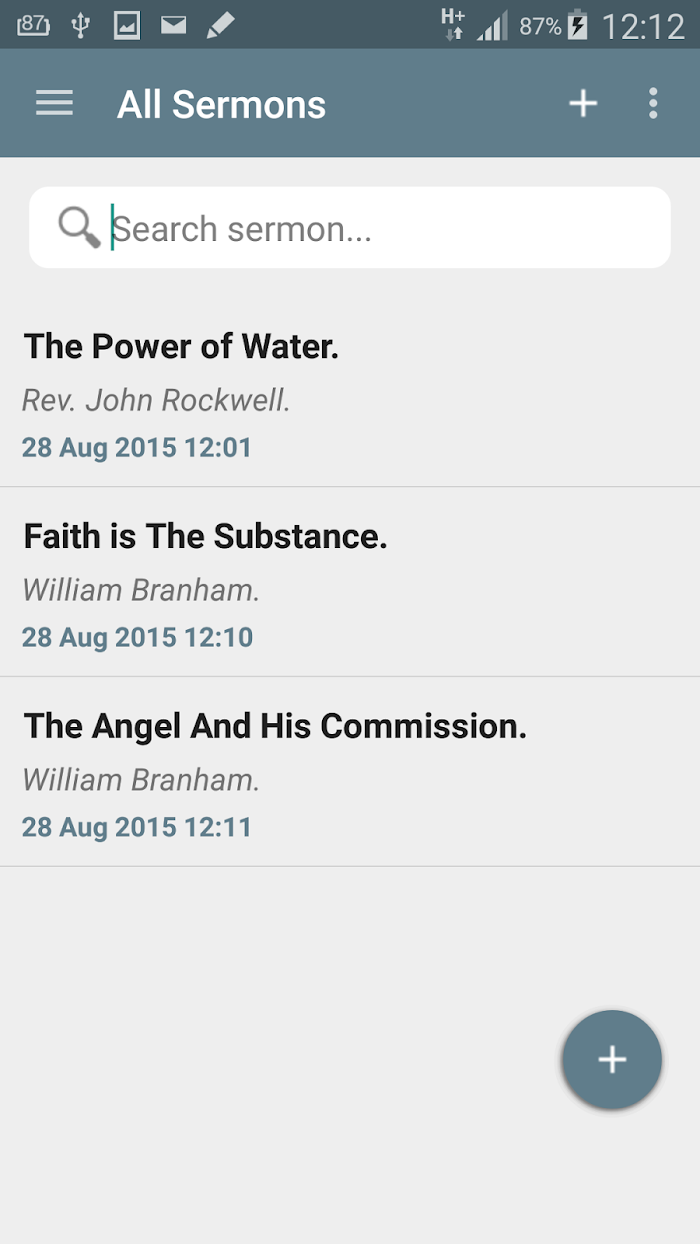Open The Power of Water sermon
This screenshot has height=1244, width=700.
point(350,393)
